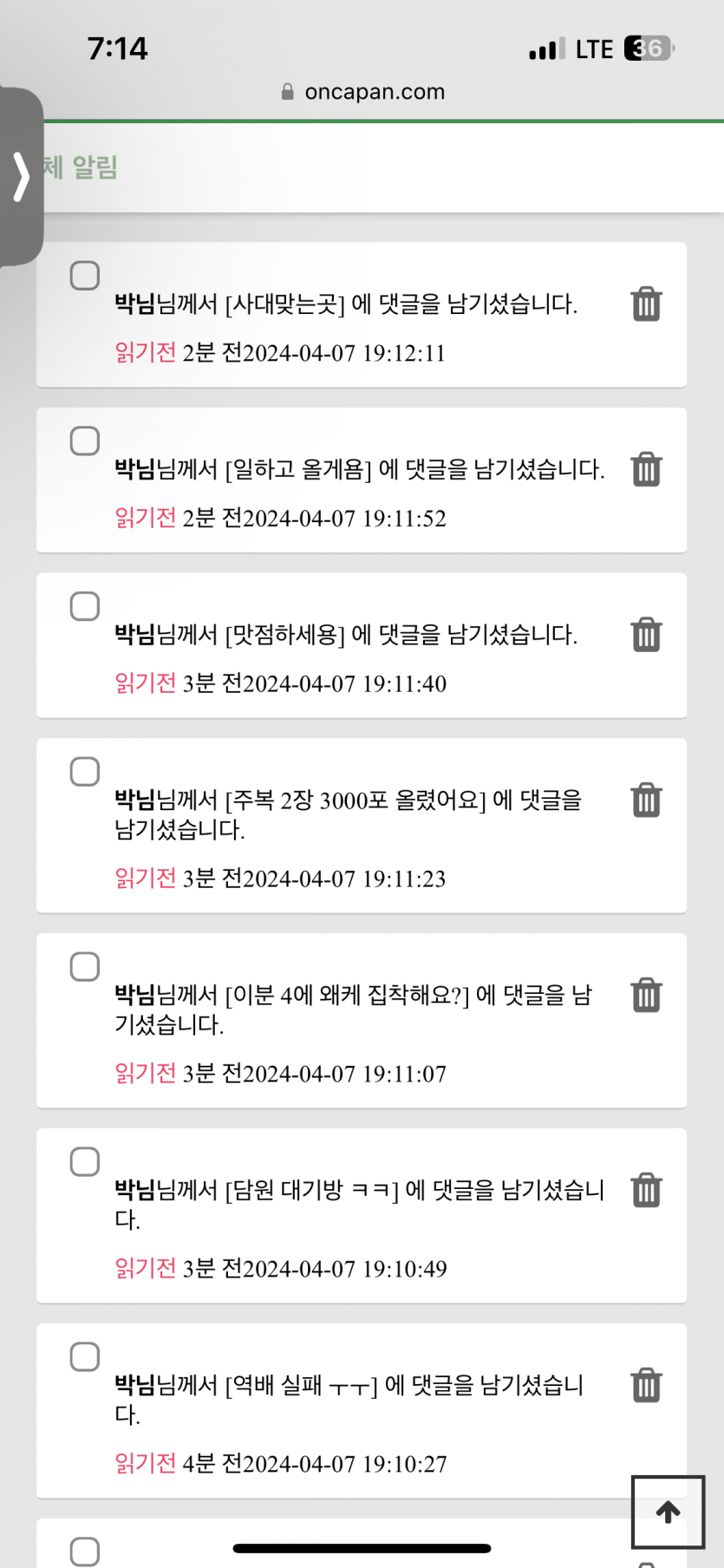Delete the 일하고 올게욤 notification
This screenshot has height=1568, width=724.
pyautogui.click(x=646, y=469)
